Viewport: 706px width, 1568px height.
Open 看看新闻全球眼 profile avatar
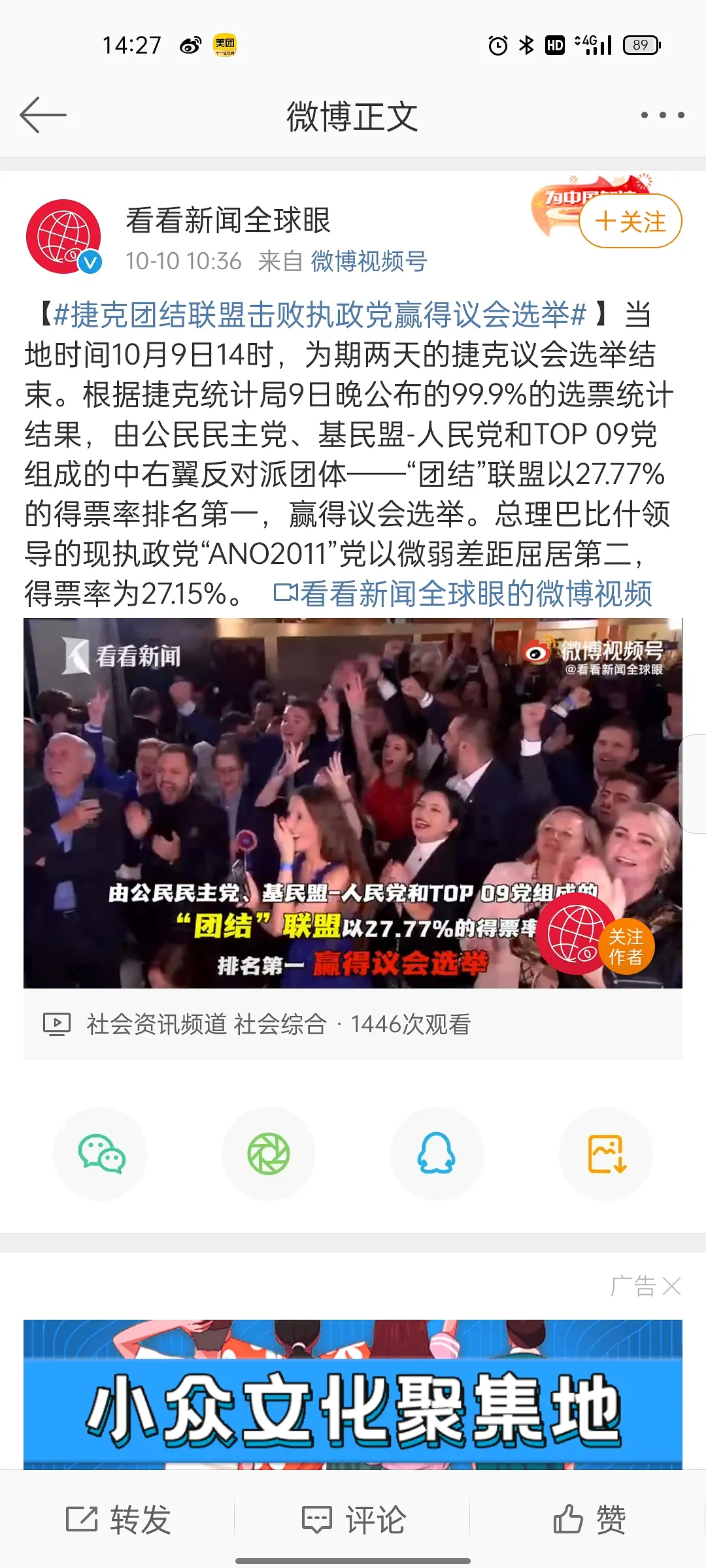[x=63, y=237]
